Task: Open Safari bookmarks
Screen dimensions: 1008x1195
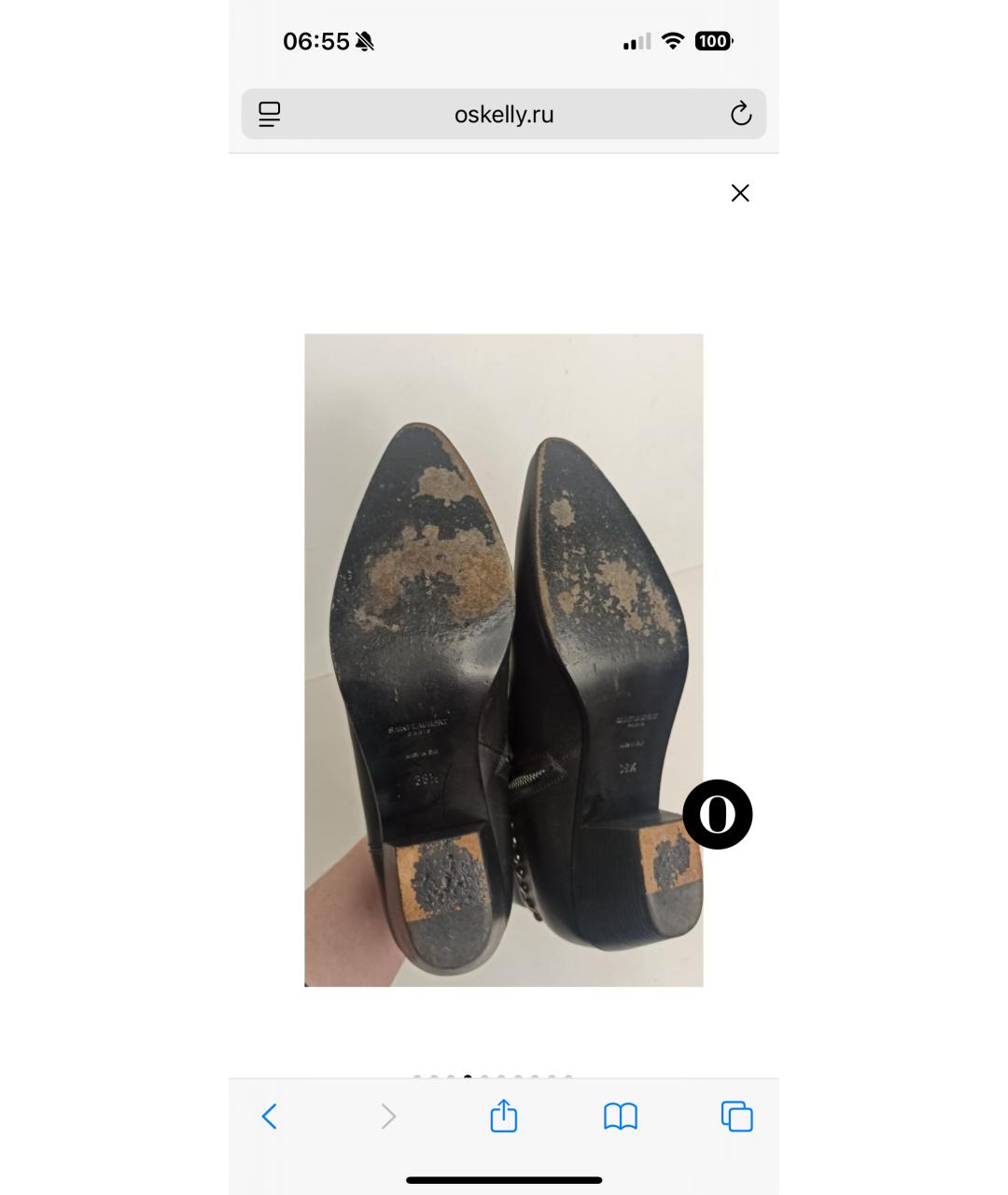Action: [621, 1116]
